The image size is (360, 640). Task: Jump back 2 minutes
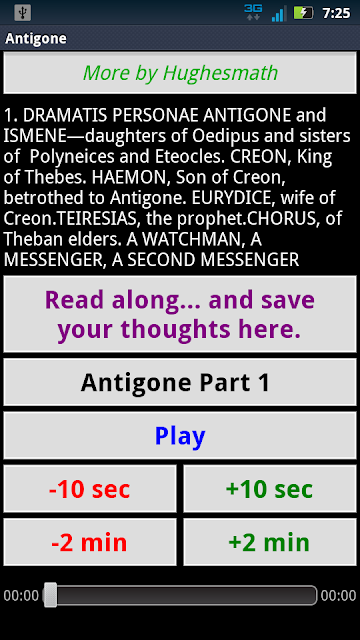point(90,542)
